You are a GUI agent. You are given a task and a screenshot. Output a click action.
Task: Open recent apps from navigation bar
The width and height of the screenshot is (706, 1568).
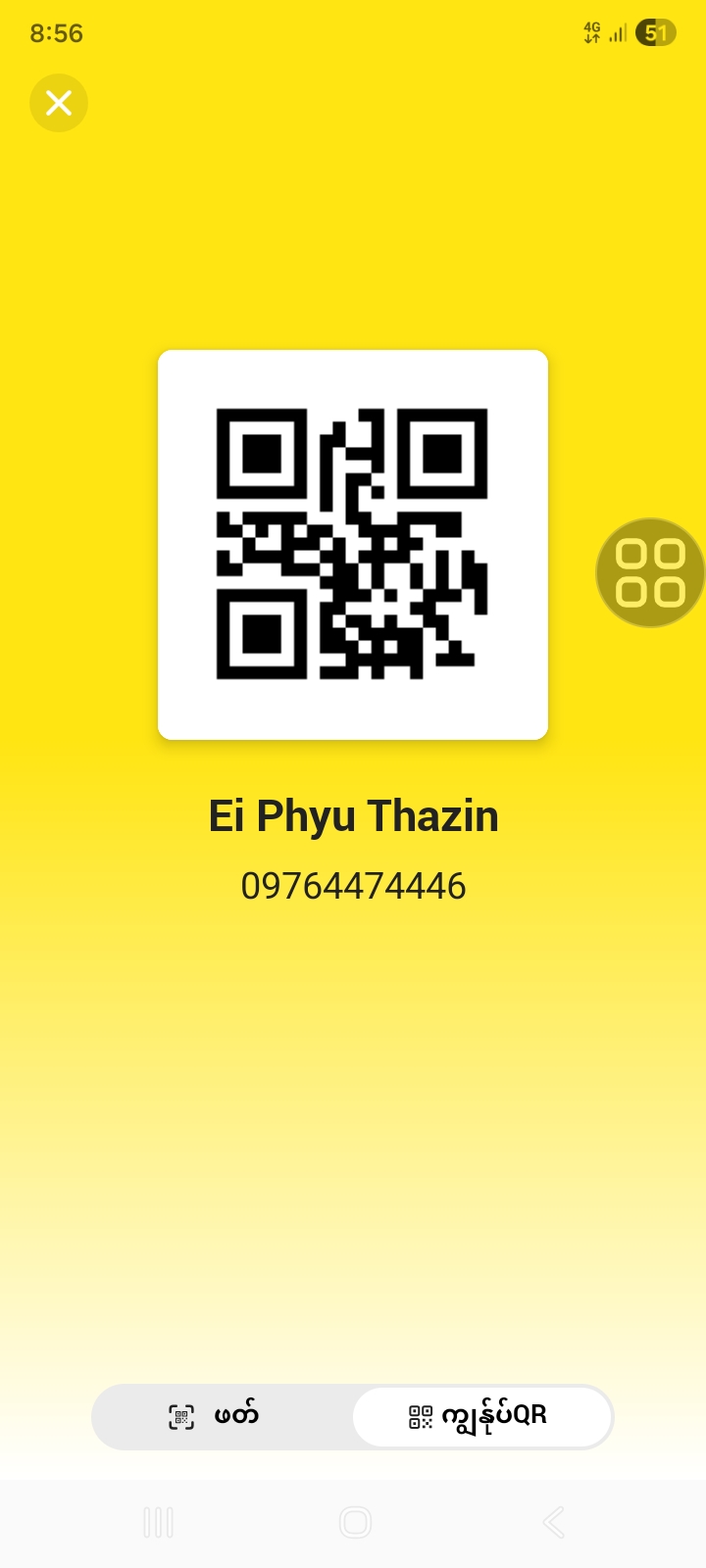coord(158,1522)
